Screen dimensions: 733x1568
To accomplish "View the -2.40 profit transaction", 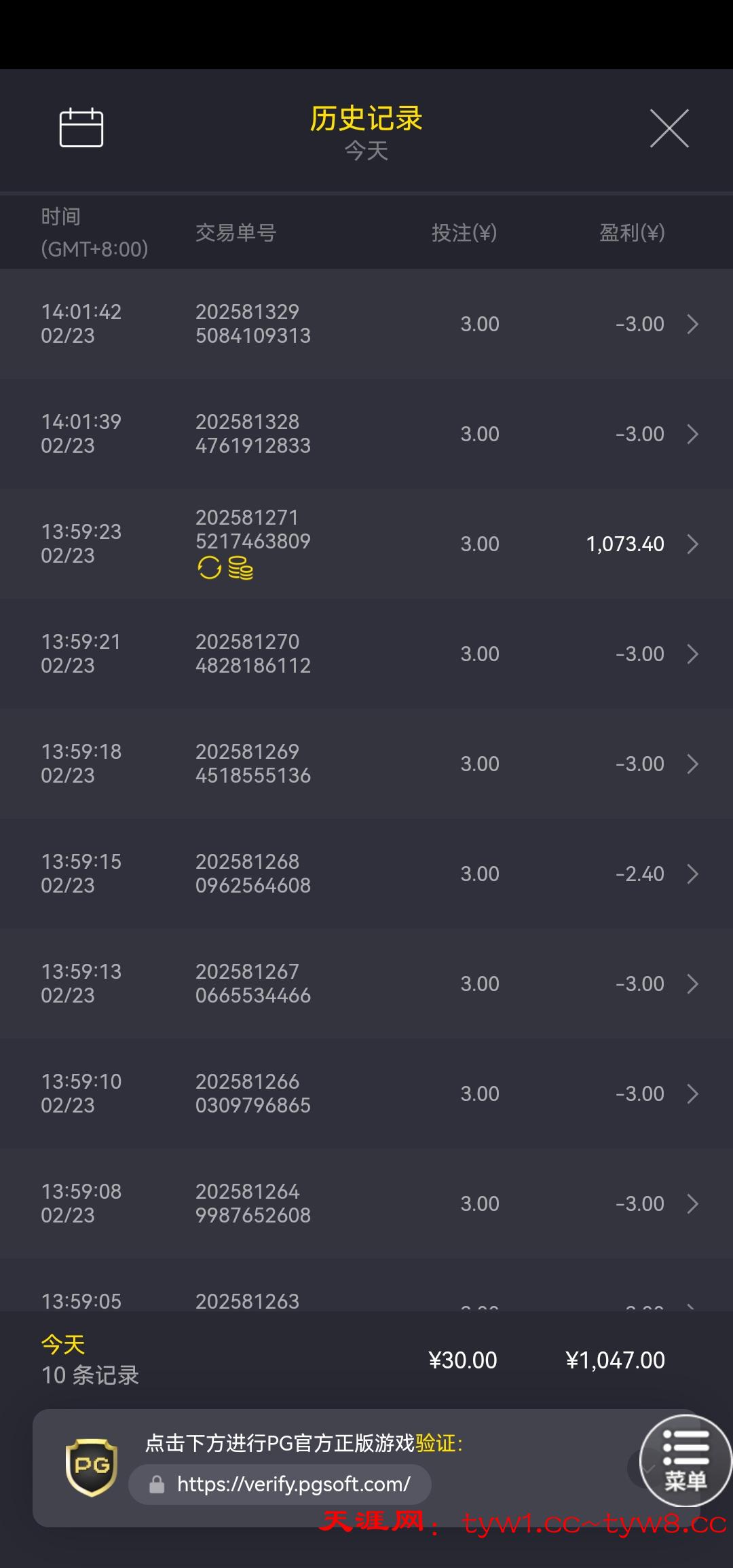I will pos(366,874).
